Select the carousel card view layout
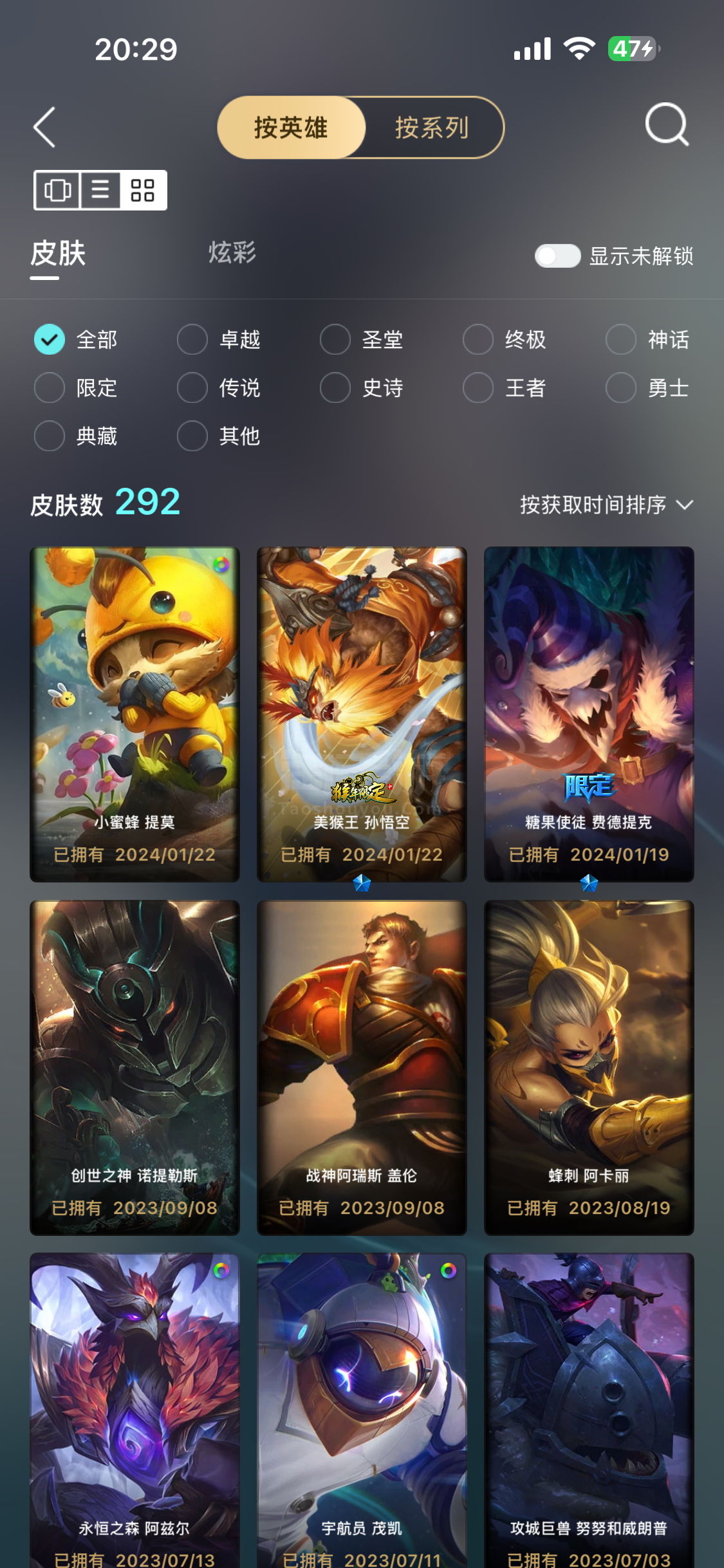Viewport: 724px width, 1568px height. tap(57, 190)
